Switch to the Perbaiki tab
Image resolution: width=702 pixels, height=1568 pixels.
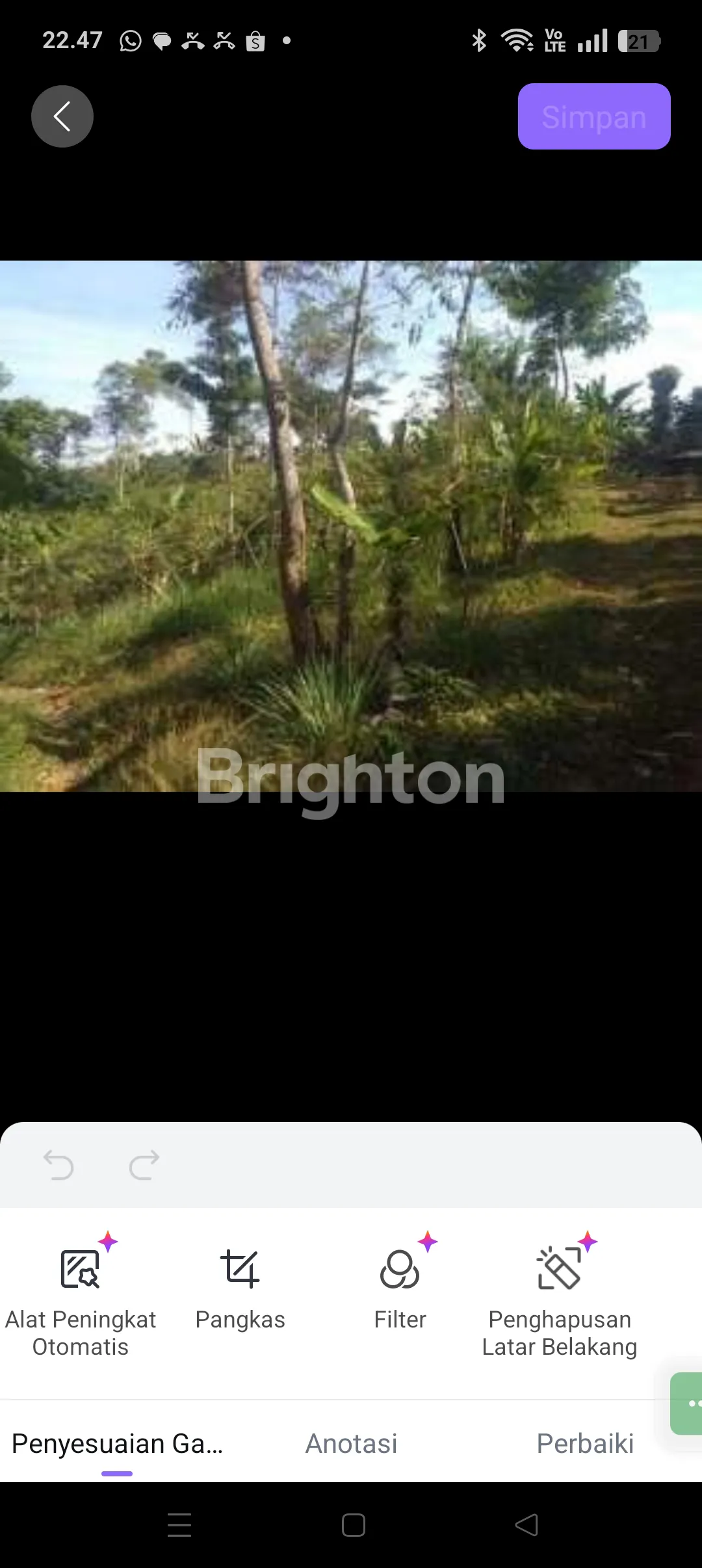click(585, 1443)
